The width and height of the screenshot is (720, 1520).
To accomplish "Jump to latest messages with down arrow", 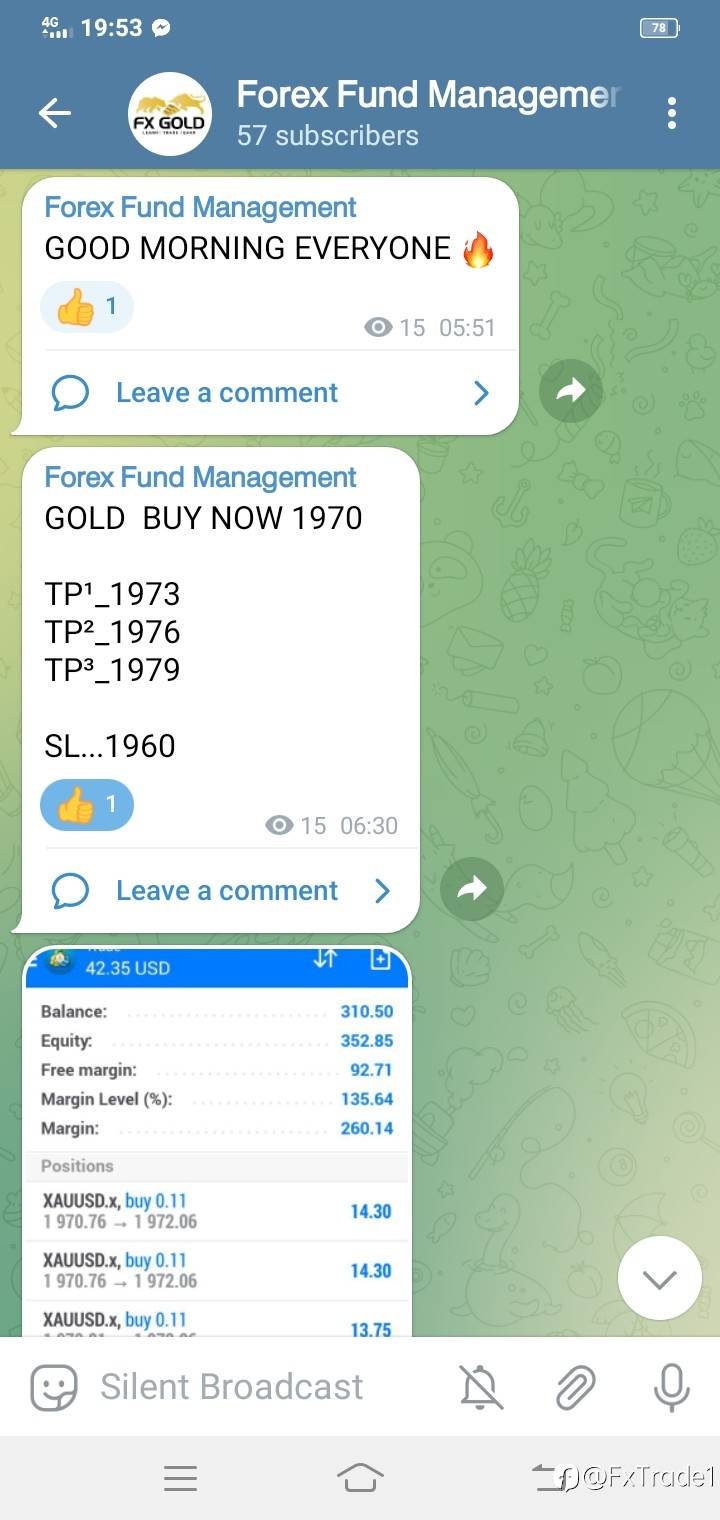I will (659, 1278).
